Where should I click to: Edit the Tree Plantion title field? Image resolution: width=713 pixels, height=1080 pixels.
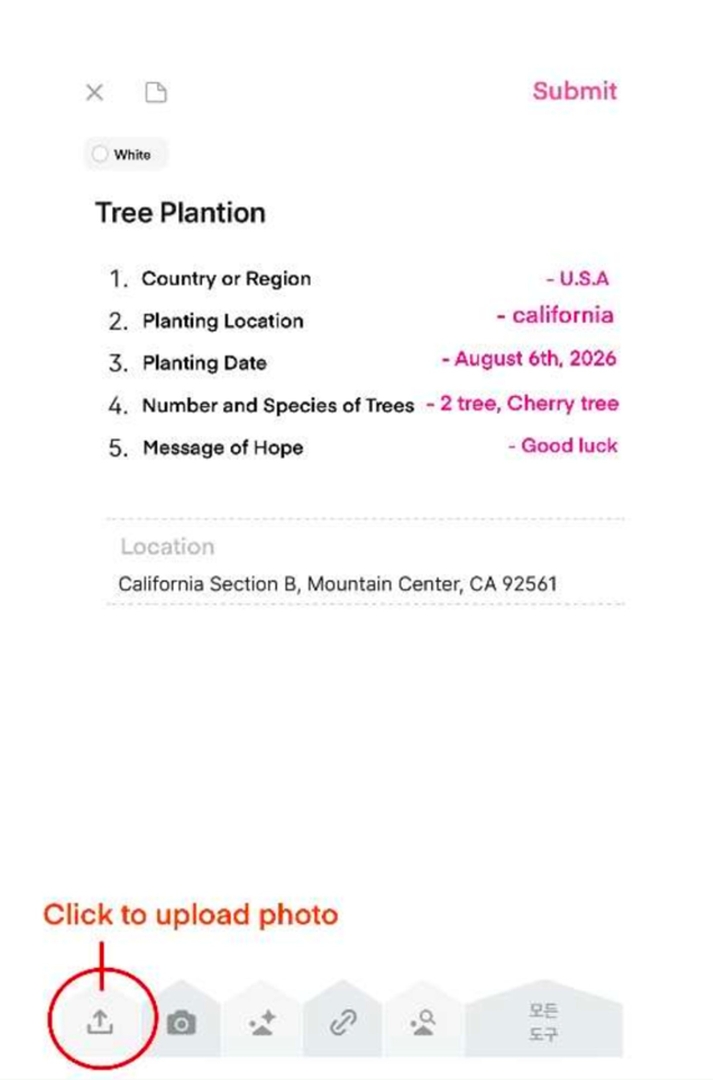click(180, 213)
